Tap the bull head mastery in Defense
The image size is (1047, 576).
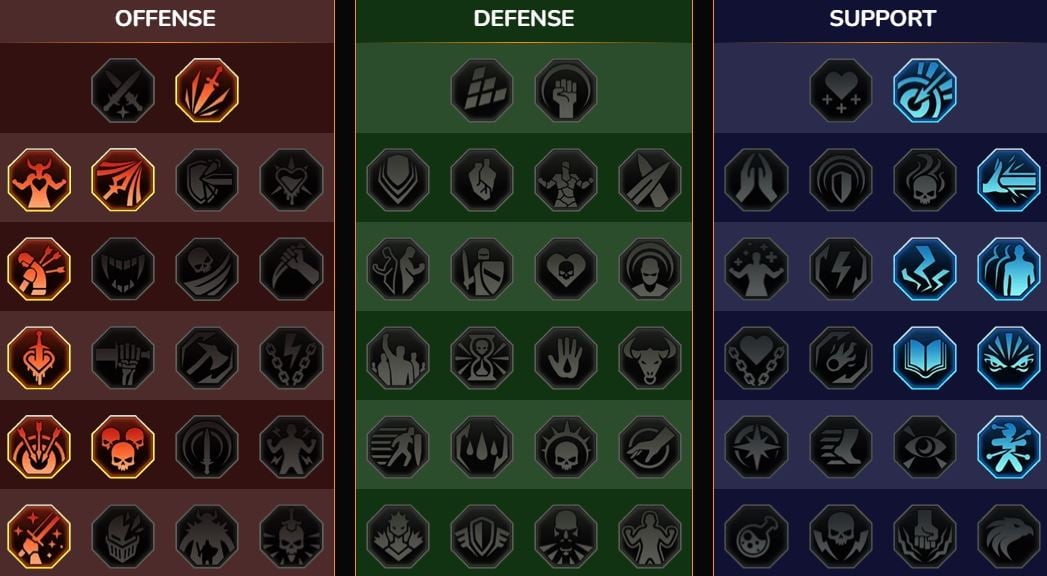650,358
